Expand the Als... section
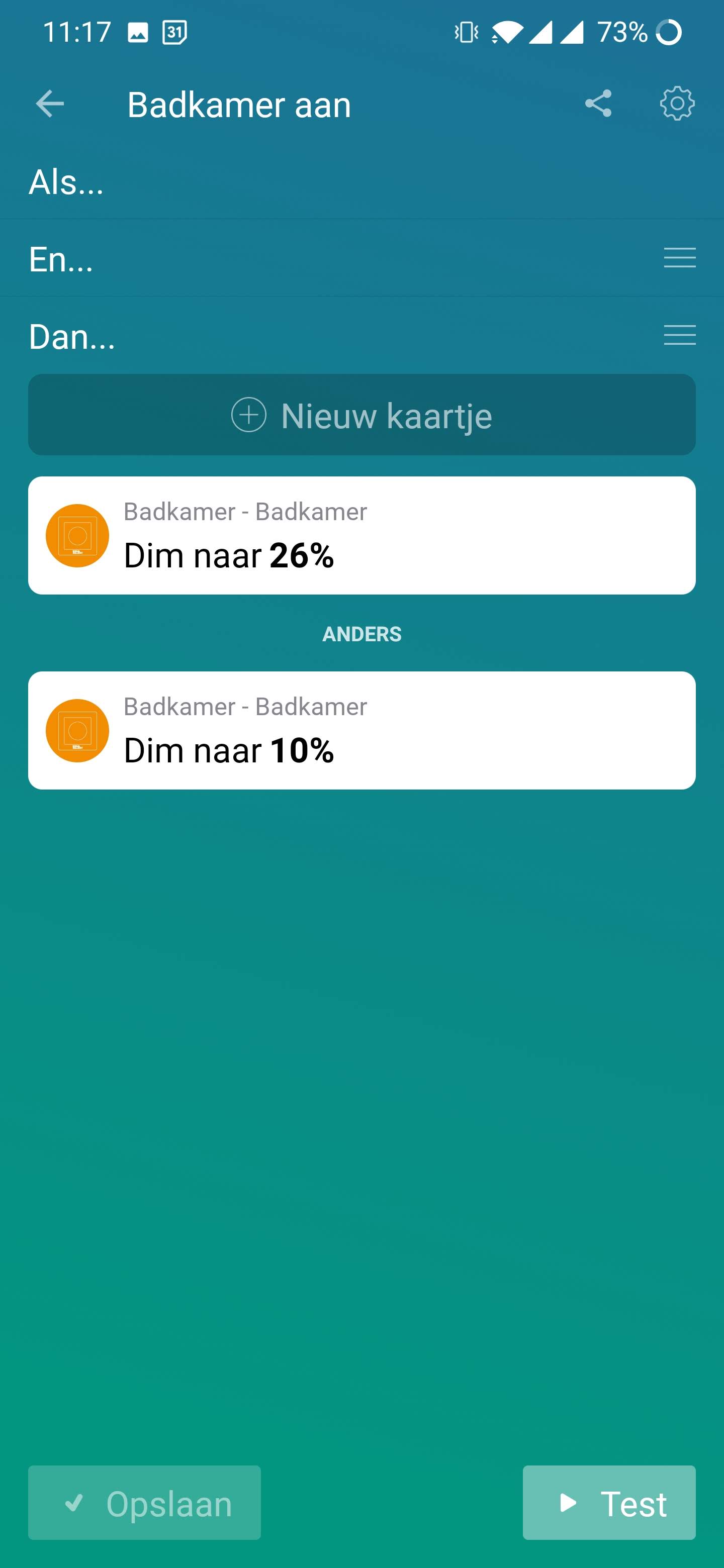 [67, 182]
